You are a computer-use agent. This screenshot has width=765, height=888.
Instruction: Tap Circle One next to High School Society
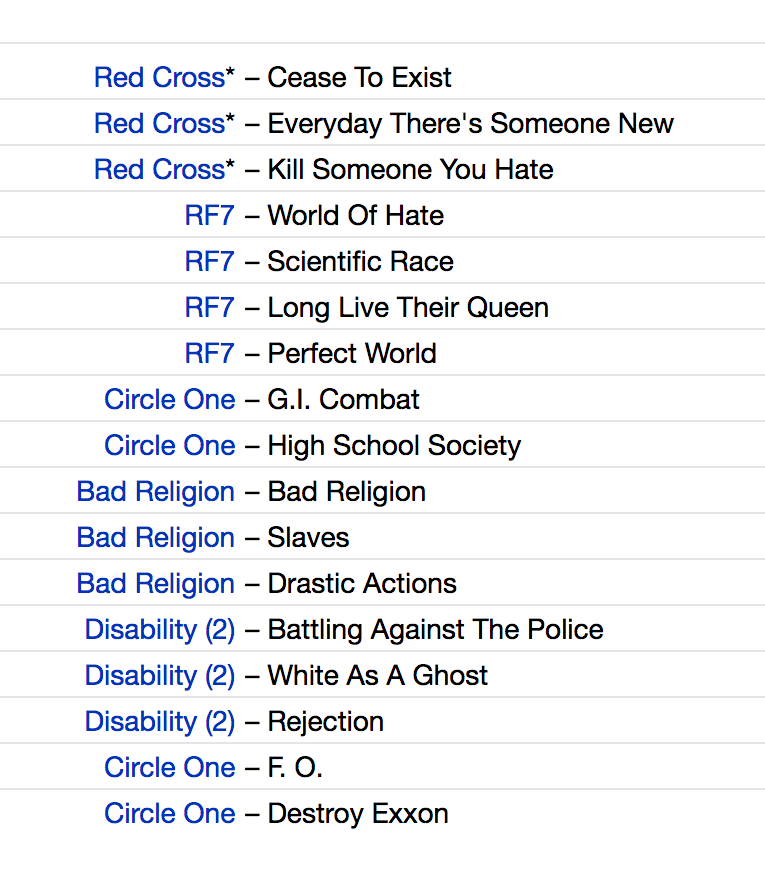(169, 445)
